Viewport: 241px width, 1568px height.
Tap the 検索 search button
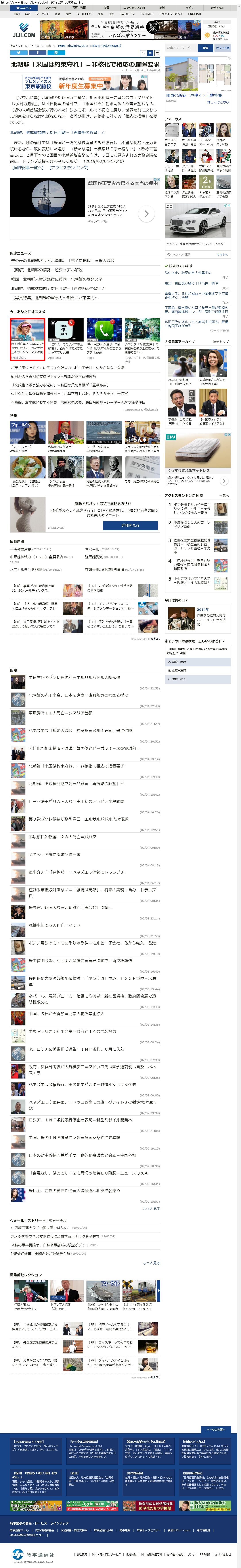click(206, 48)
